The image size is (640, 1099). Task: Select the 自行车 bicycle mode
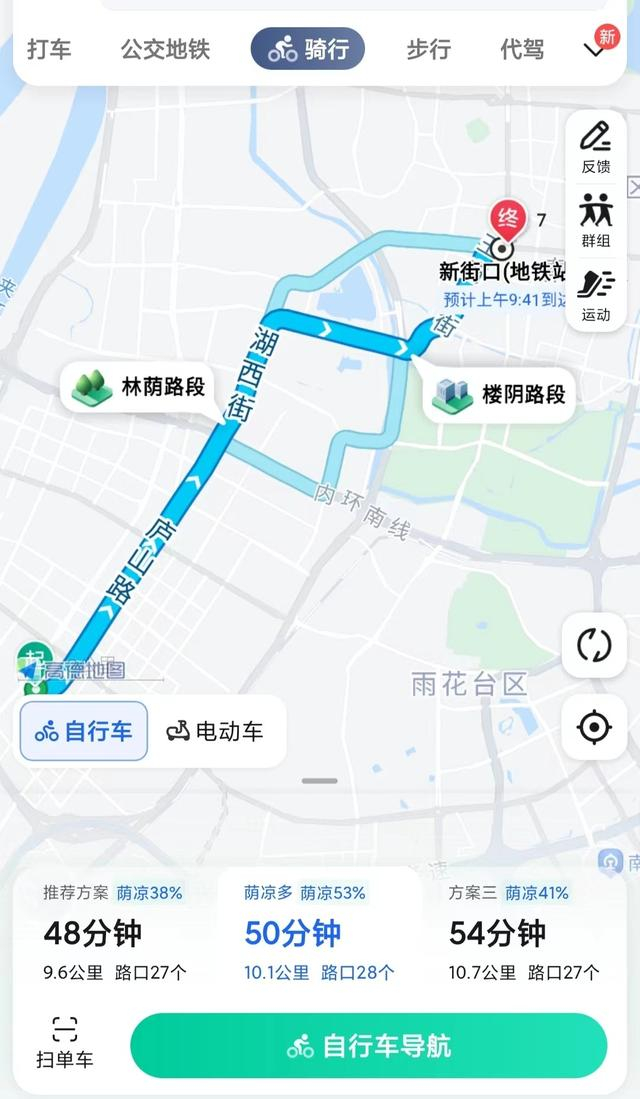(x=84, y=731)
